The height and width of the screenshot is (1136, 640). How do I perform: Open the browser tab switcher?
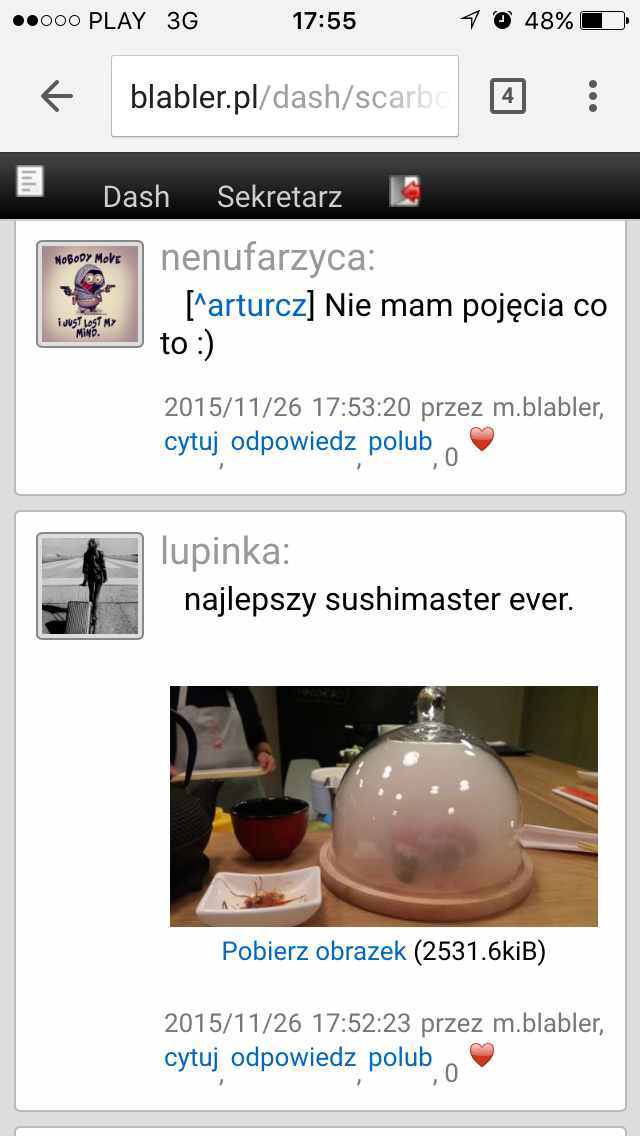pos(507,96)
